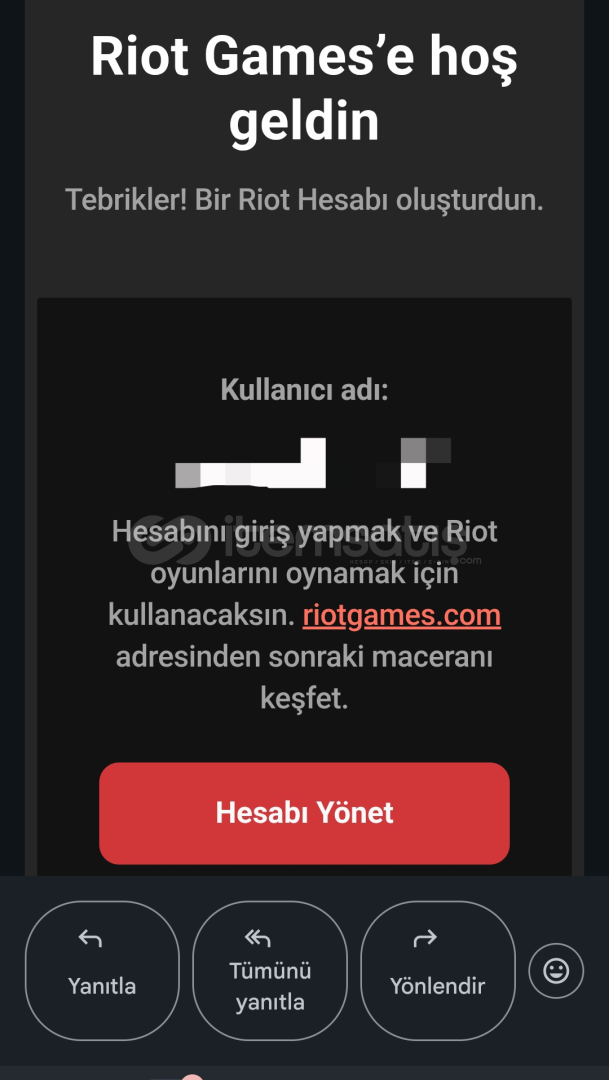Choose Tümünü yanıtla to reply all
This screenshot has height=1080, width=609.
(270, 970)
